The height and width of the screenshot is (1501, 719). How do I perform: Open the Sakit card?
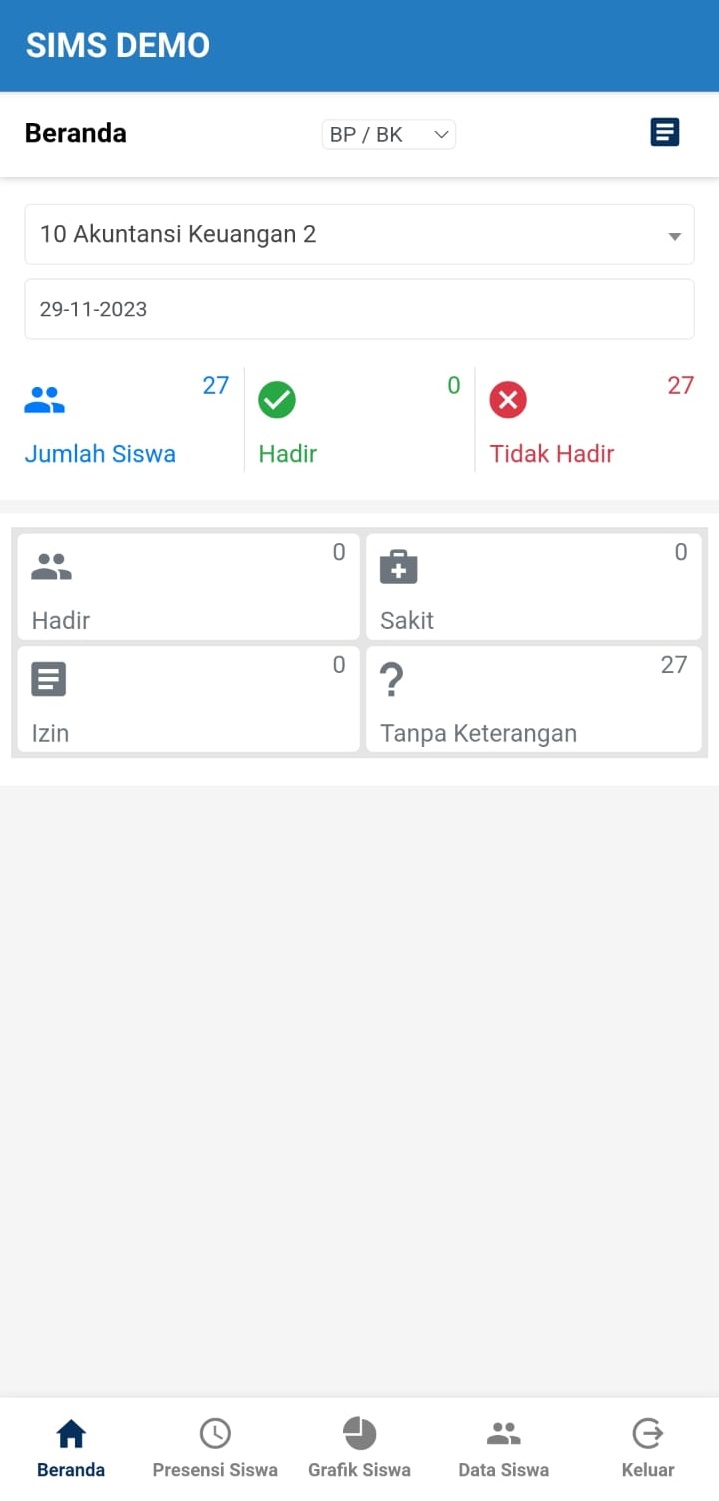pyautogui.click(x=533, y=587)
